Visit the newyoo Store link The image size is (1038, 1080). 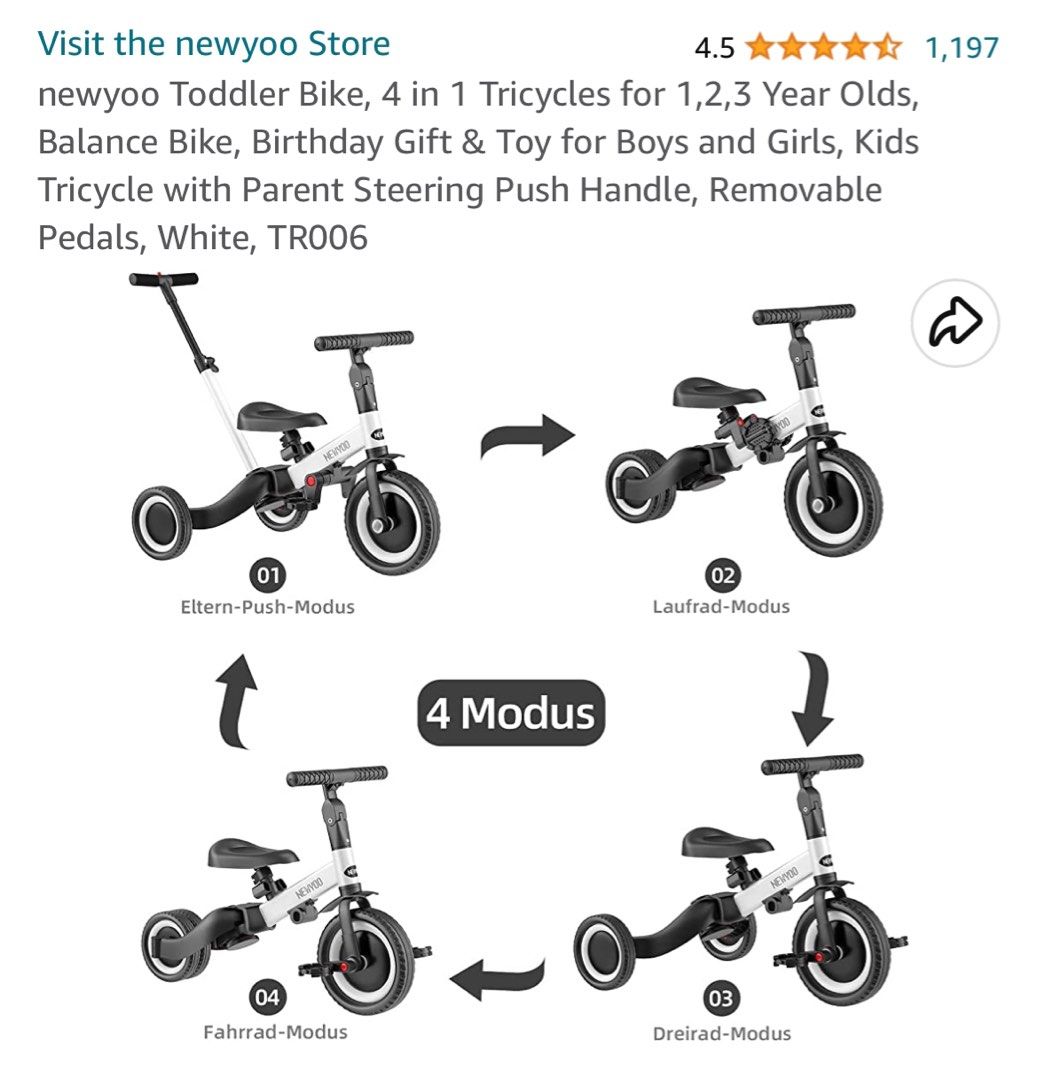(x=213, y=44)
